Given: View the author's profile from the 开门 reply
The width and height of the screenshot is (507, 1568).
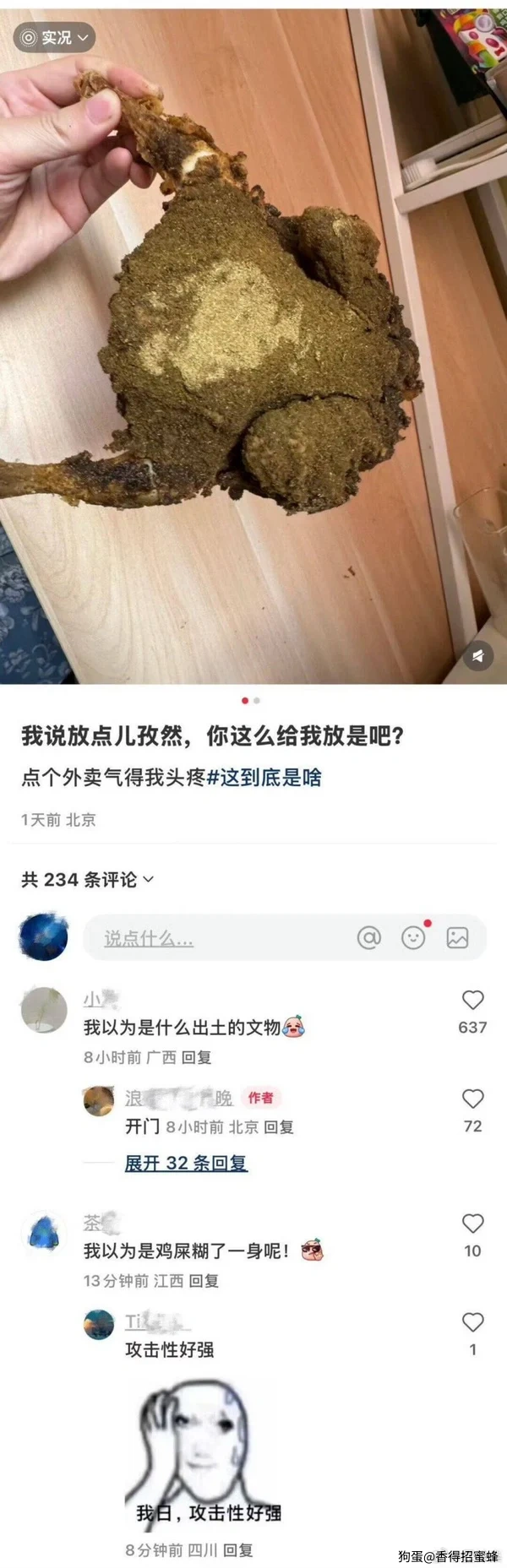Looking at the screenshot, I should (x=99, y=1100).
